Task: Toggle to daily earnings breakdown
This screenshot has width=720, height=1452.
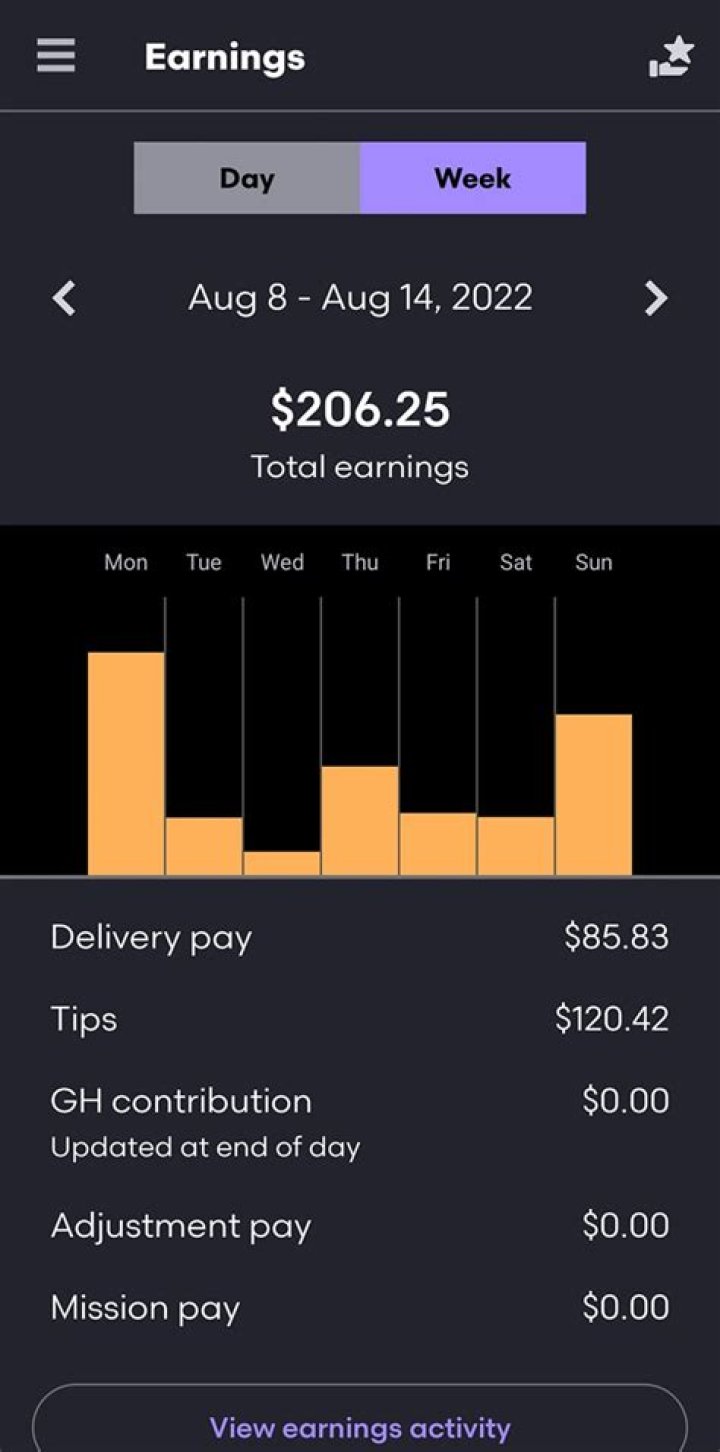Action: pos(246,178)
